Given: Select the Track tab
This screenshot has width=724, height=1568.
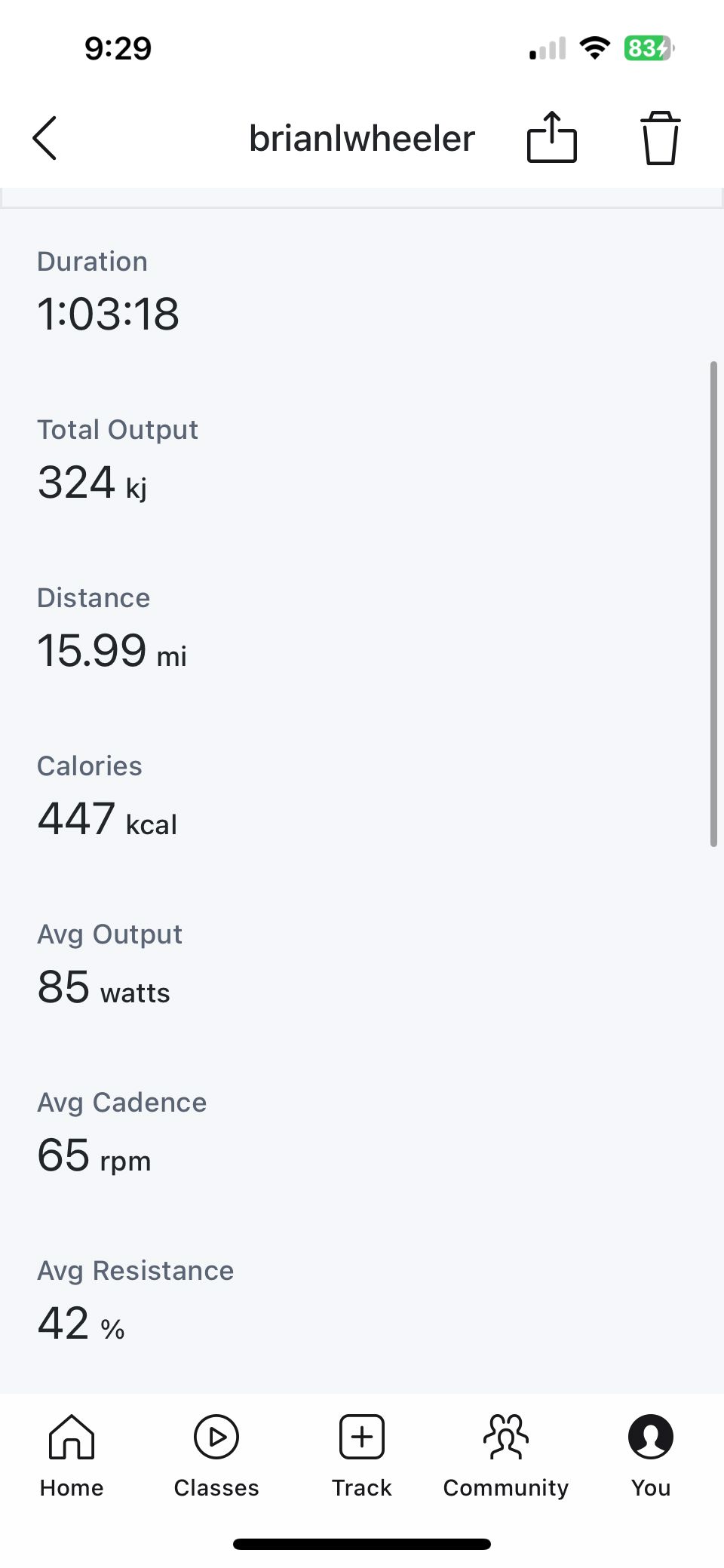Looking at the screenshot, I should (x=362, y=1456).
